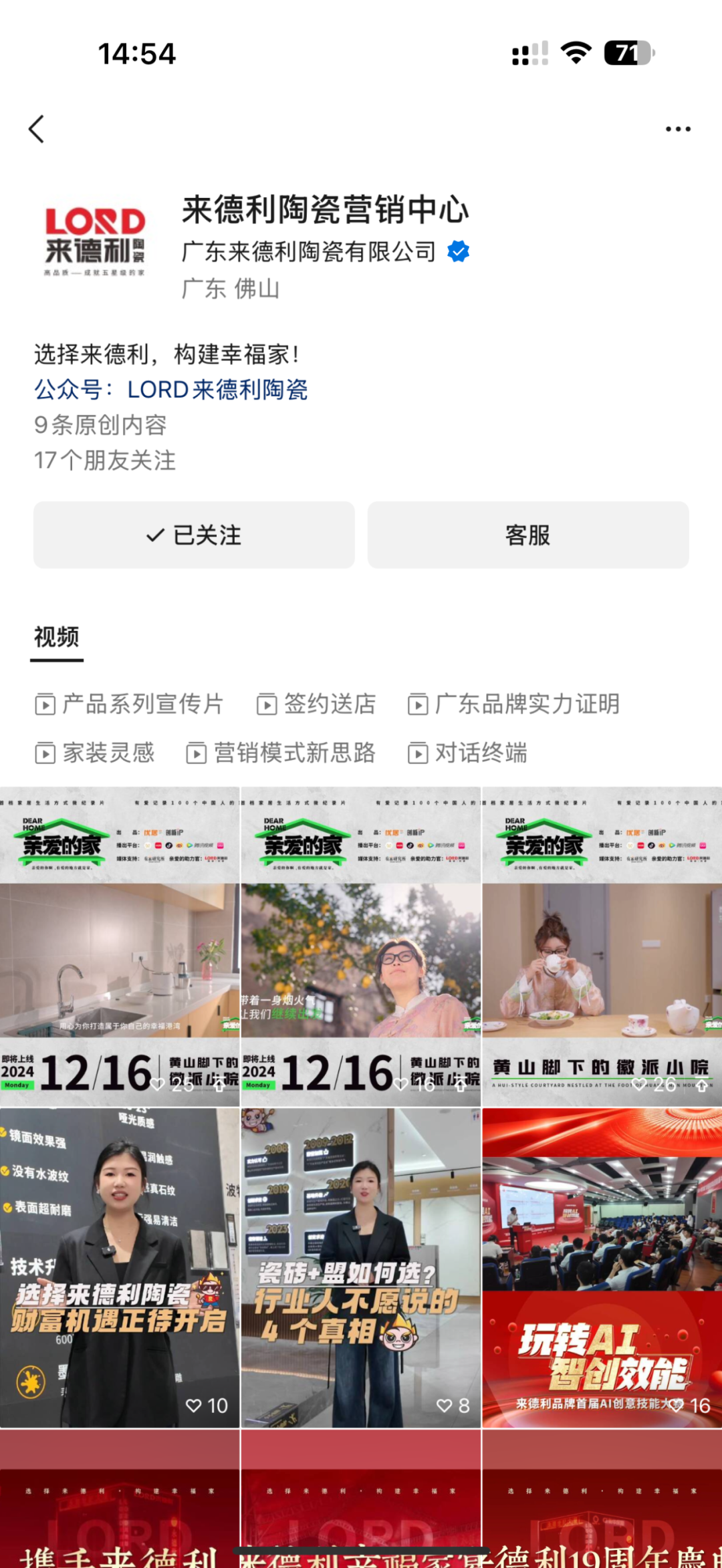Open the 产品系列宣传片 collection

click(130, 704)
